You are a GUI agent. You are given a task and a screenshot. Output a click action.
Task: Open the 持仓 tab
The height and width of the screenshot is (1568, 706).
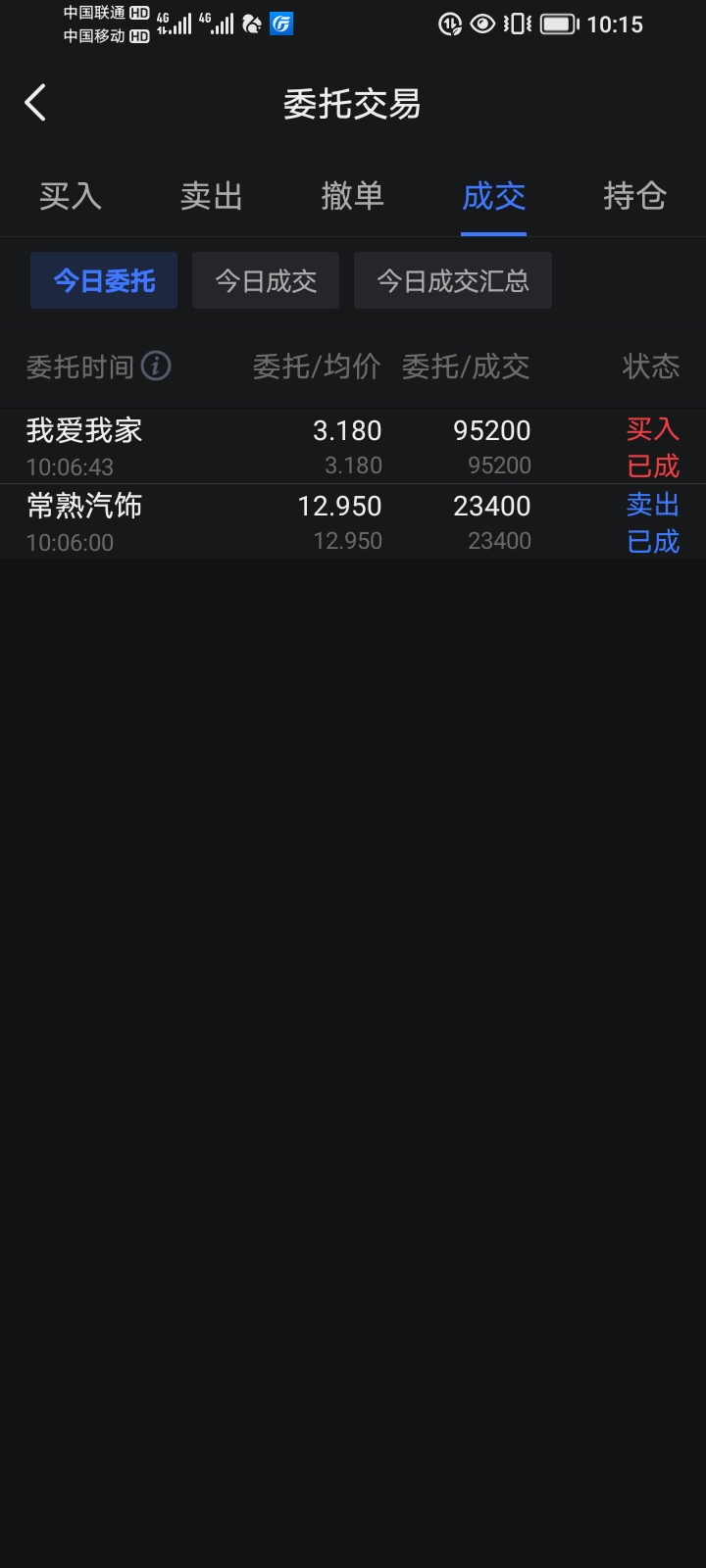tap(635, 196)
